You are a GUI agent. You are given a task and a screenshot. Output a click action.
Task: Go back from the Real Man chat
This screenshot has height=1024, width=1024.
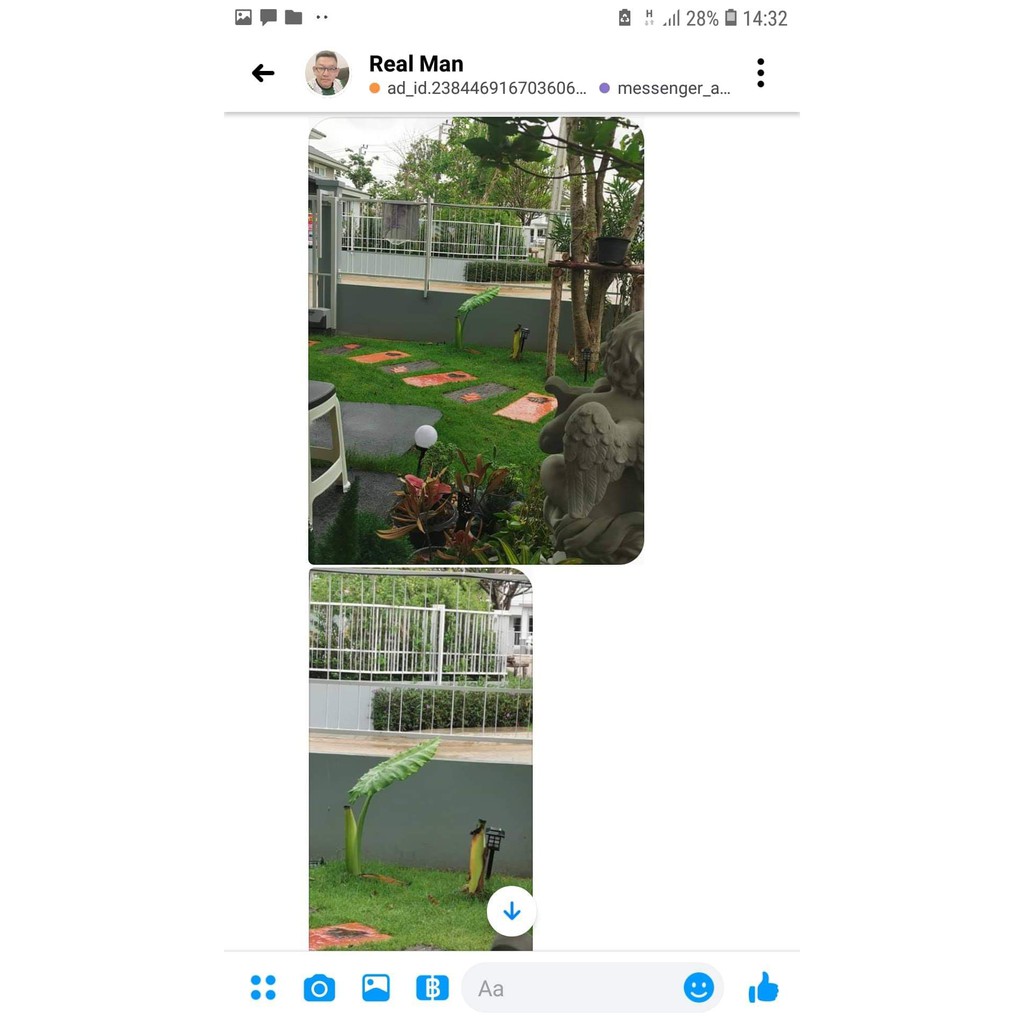pyautogui.click(x=263, y=73)
